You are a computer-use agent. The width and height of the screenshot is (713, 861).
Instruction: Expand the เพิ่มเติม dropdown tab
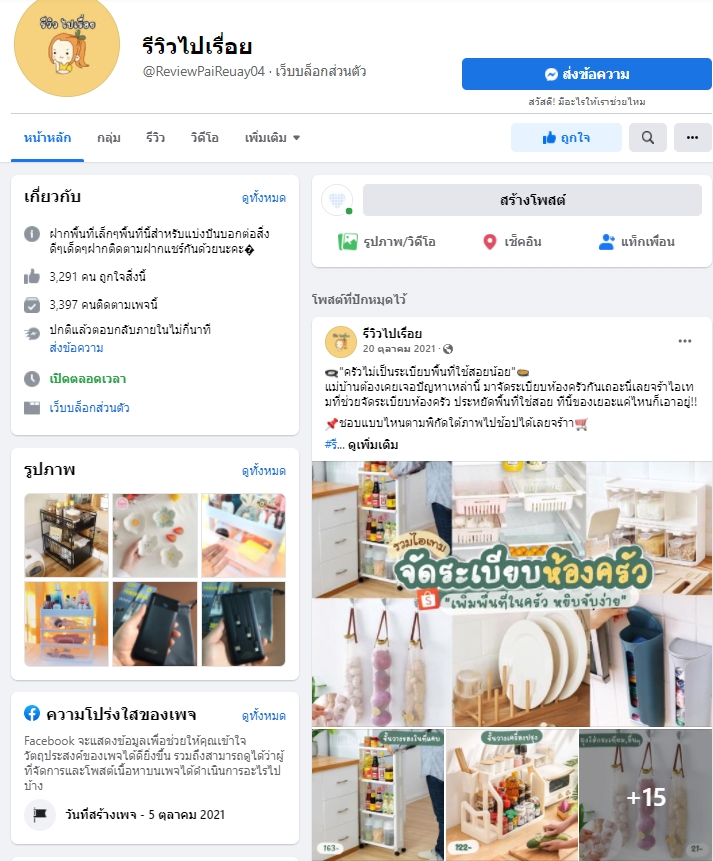272,137
